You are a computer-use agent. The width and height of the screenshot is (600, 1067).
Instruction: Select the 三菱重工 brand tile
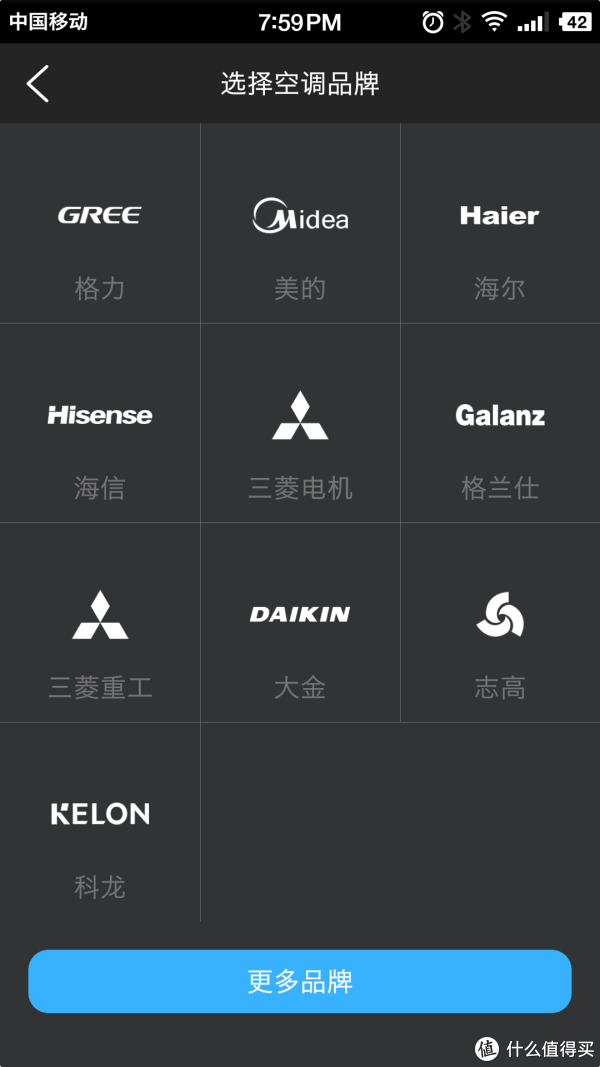click(100, 623)
